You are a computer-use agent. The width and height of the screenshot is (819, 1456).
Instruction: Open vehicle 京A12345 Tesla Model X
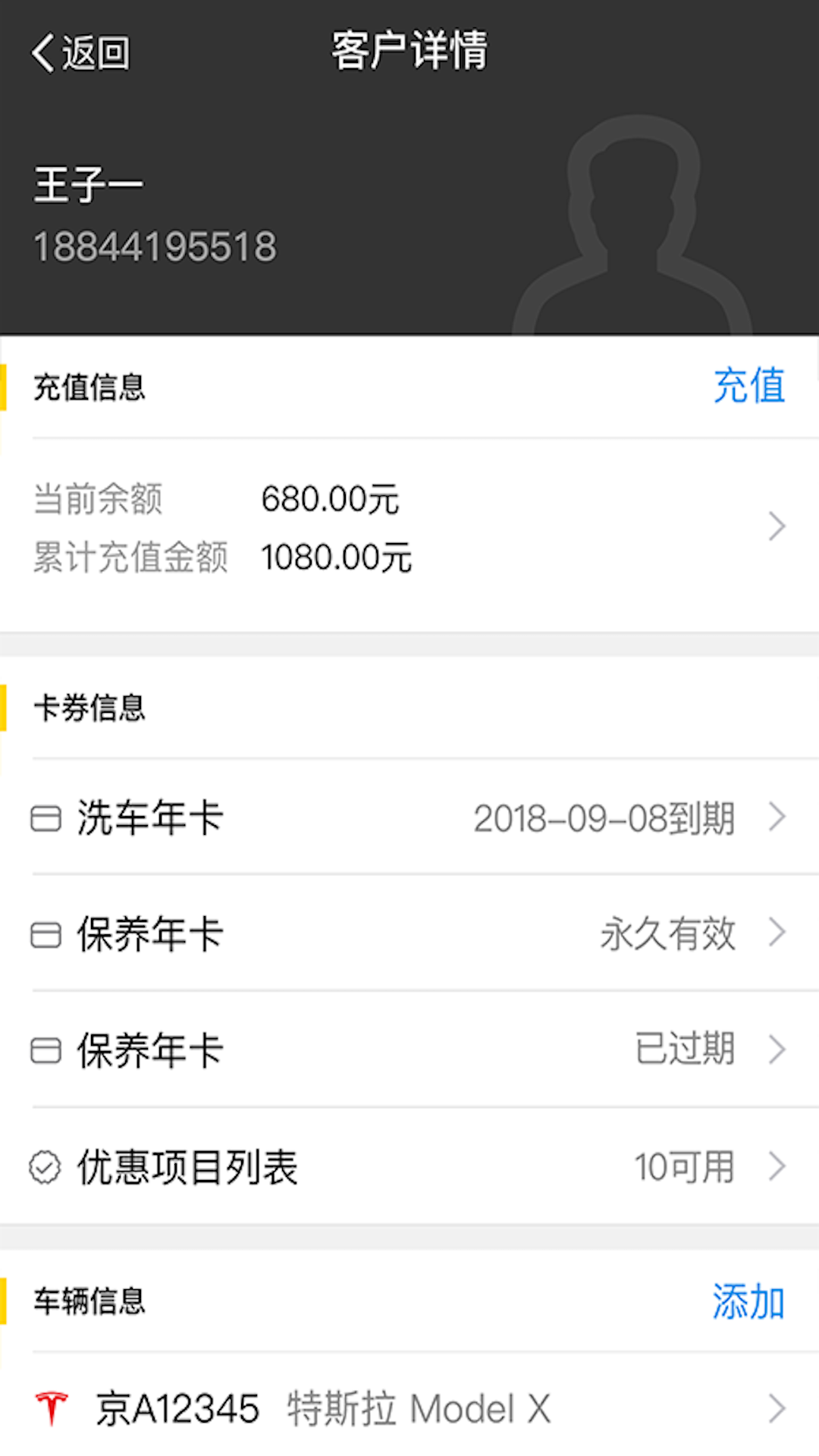click(x=409, y=1409)
